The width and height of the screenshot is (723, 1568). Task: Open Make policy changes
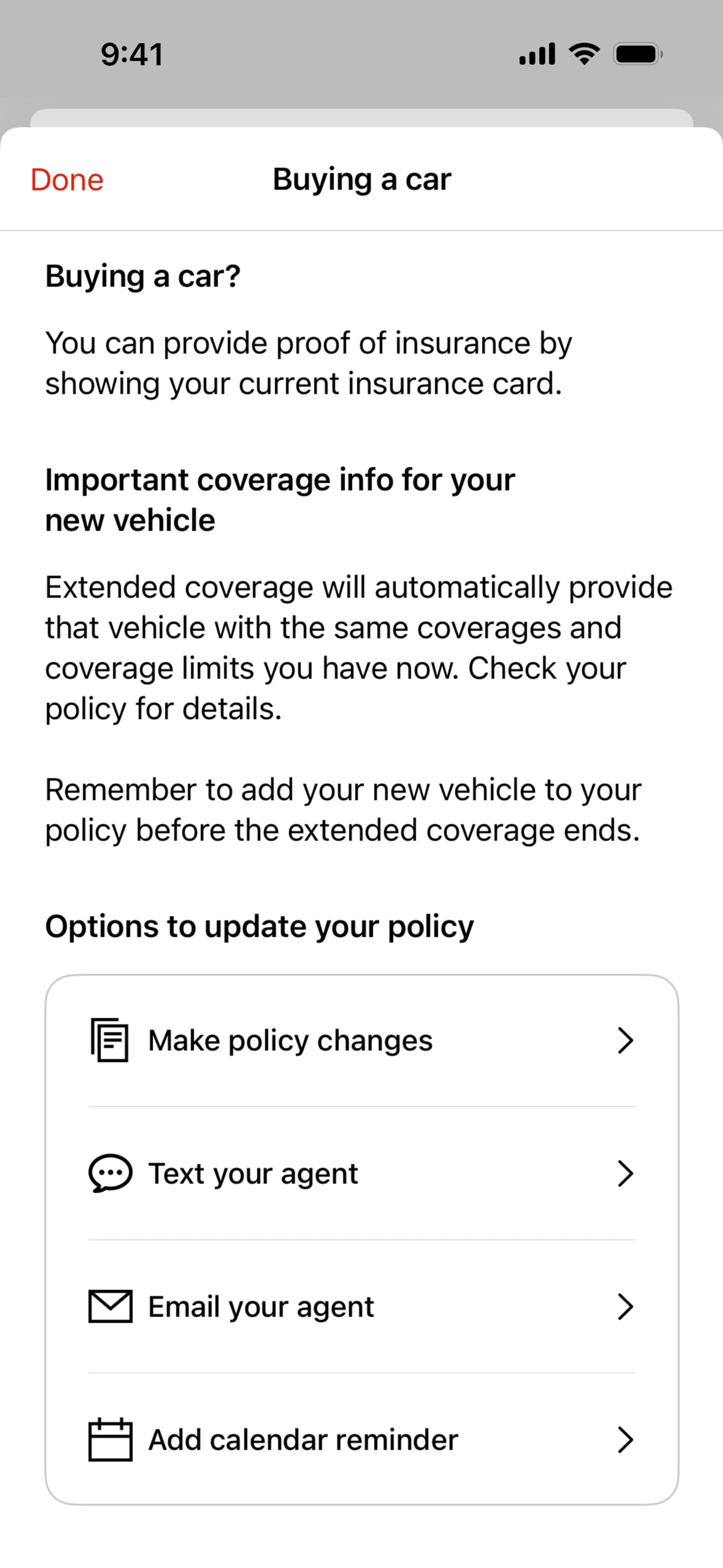361,1040
